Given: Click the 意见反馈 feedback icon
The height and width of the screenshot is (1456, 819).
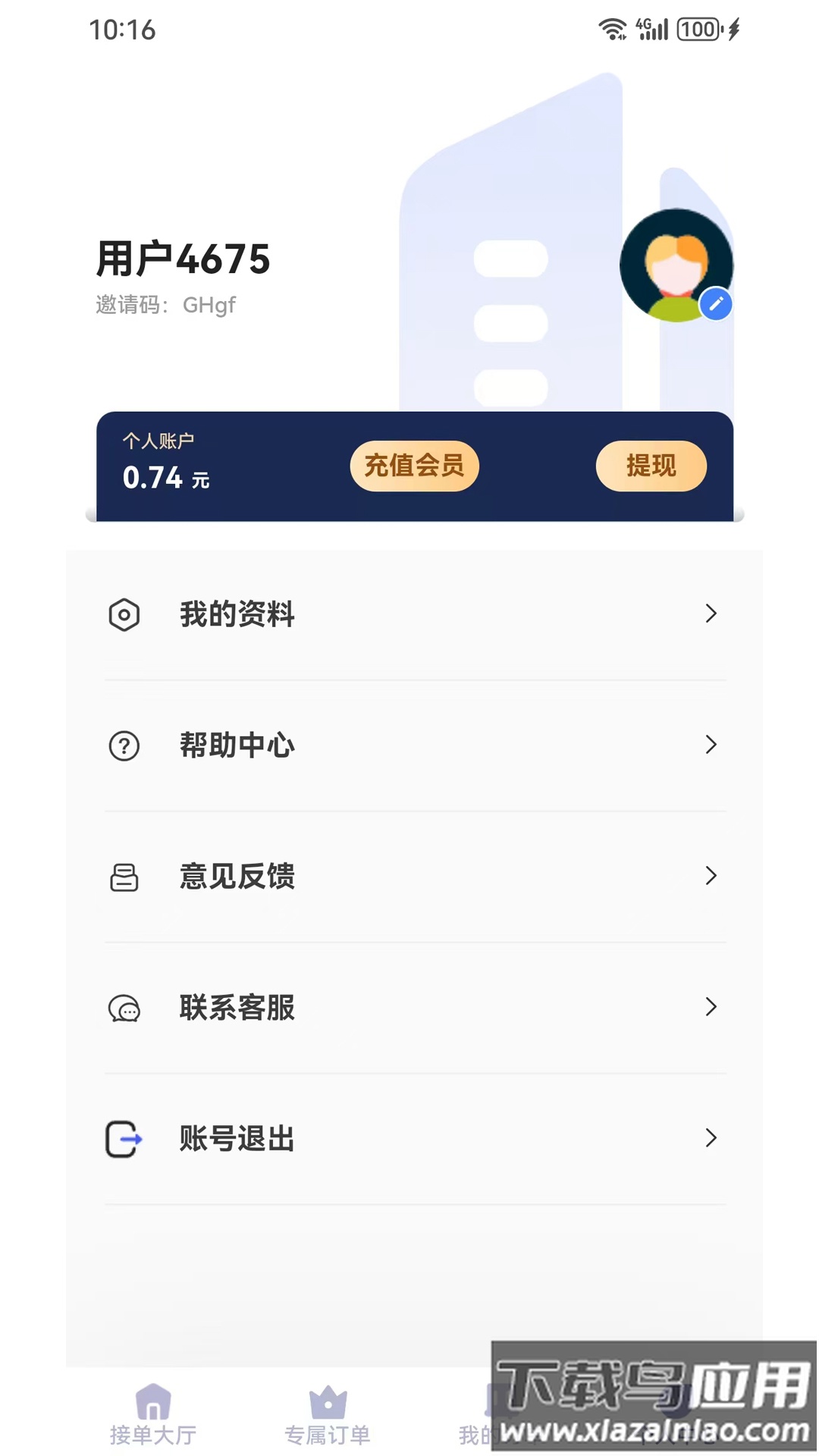Looking at the screenshot, I should [125, 877].
